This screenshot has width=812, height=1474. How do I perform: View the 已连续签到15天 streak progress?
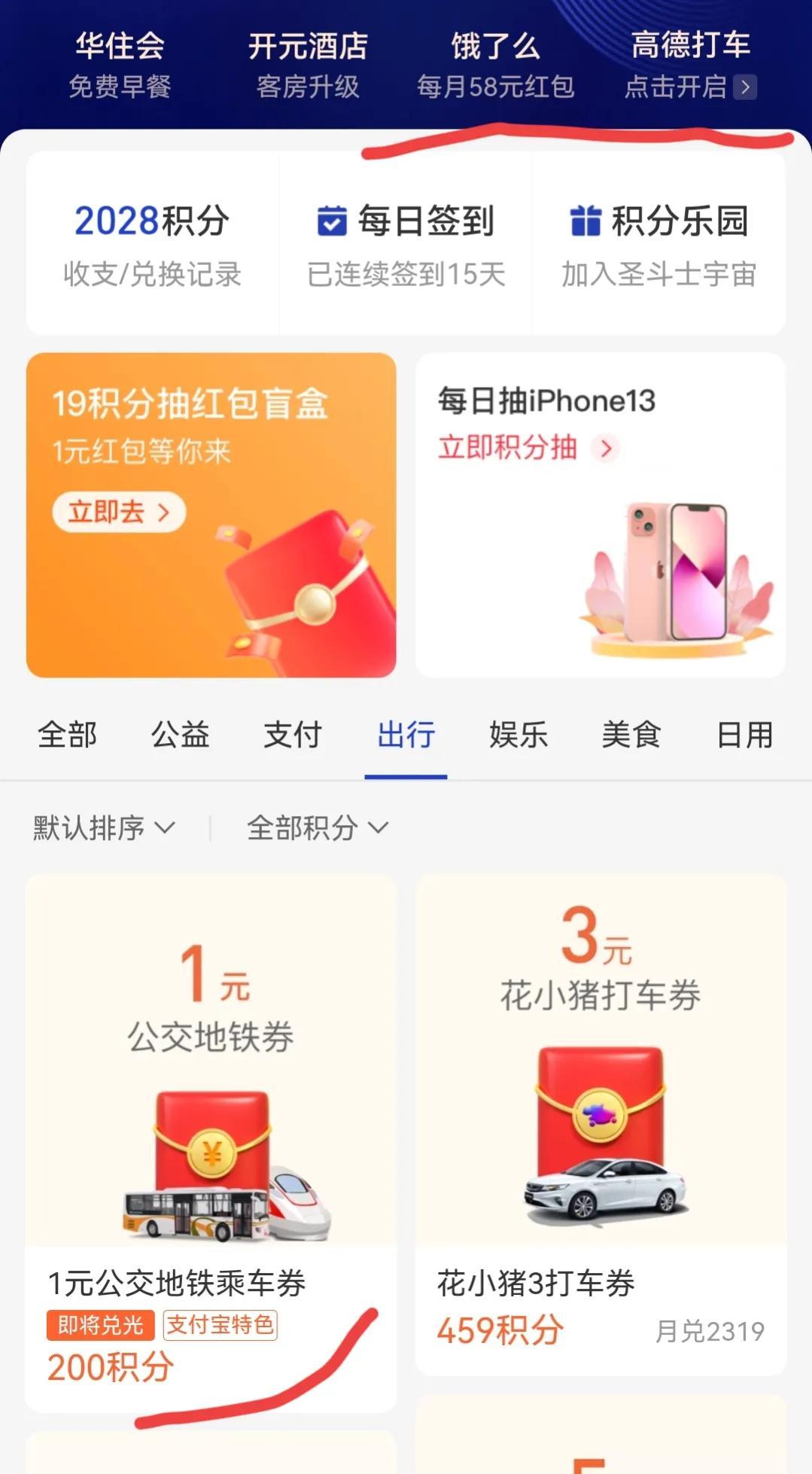point(406,274)
